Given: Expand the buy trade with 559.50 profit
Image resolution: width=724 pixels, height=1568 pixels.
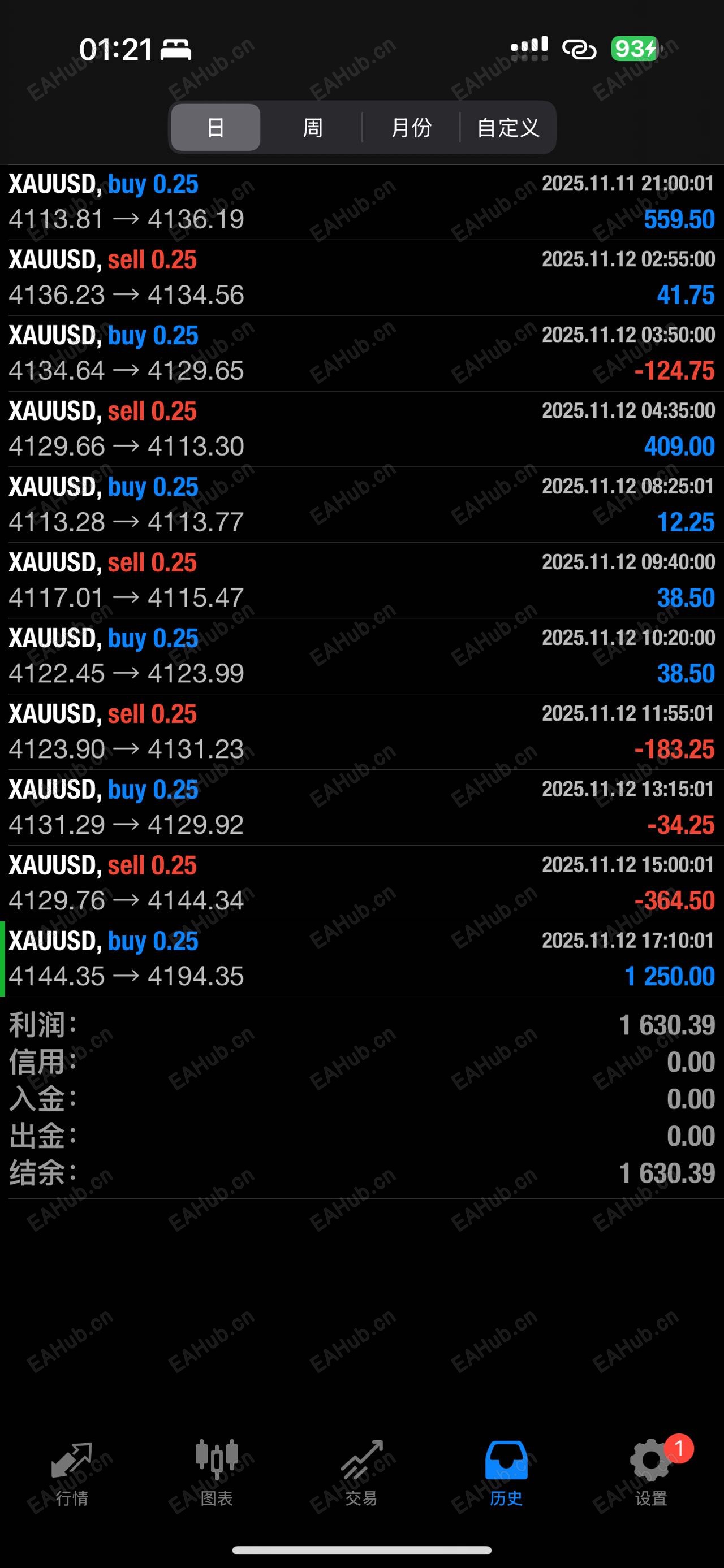Looking at the screenshot, I should pos(361,202).
